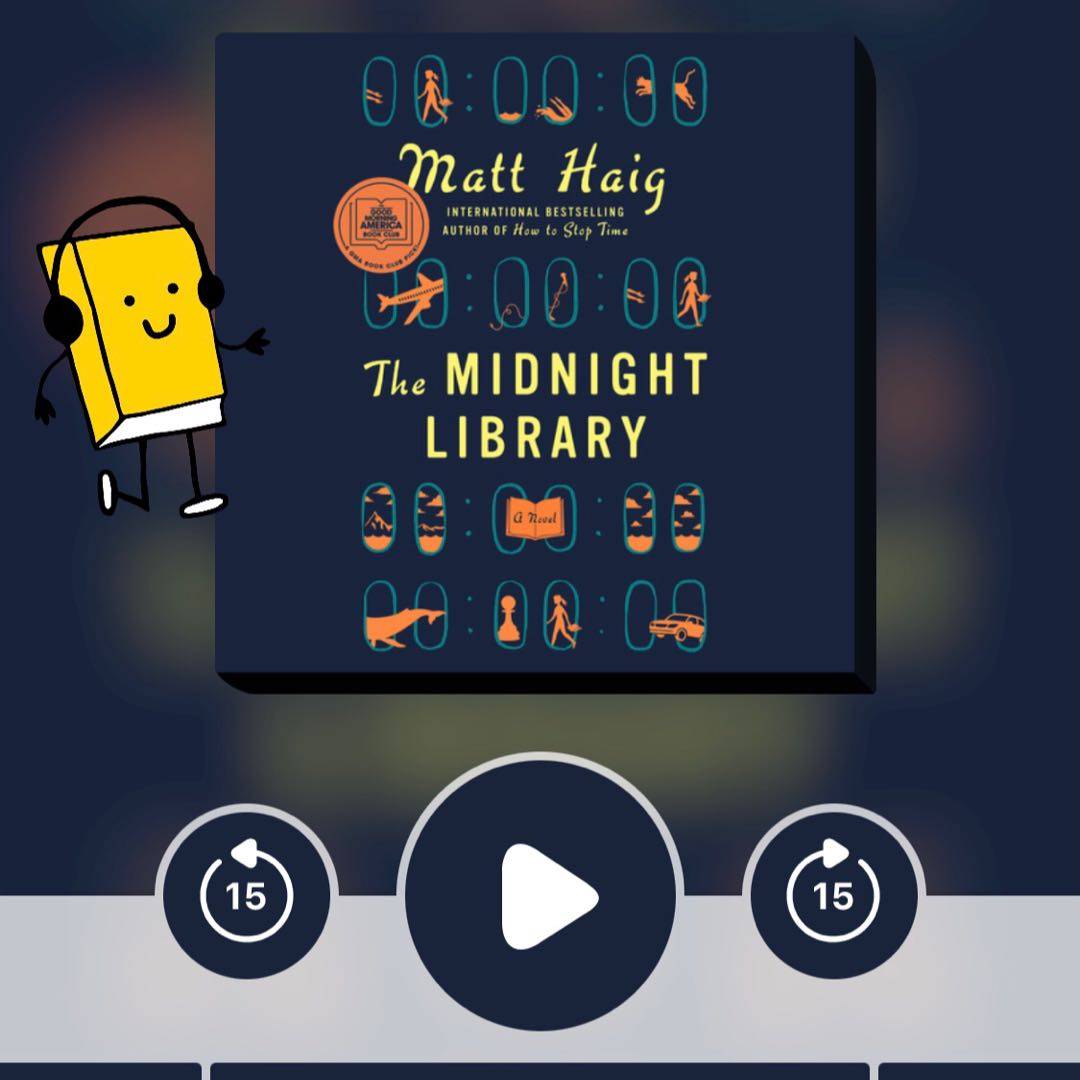1080x1080 pixels.
Task: Rewind the audiobook 15 seconds
Action: (x=246, y=893)
